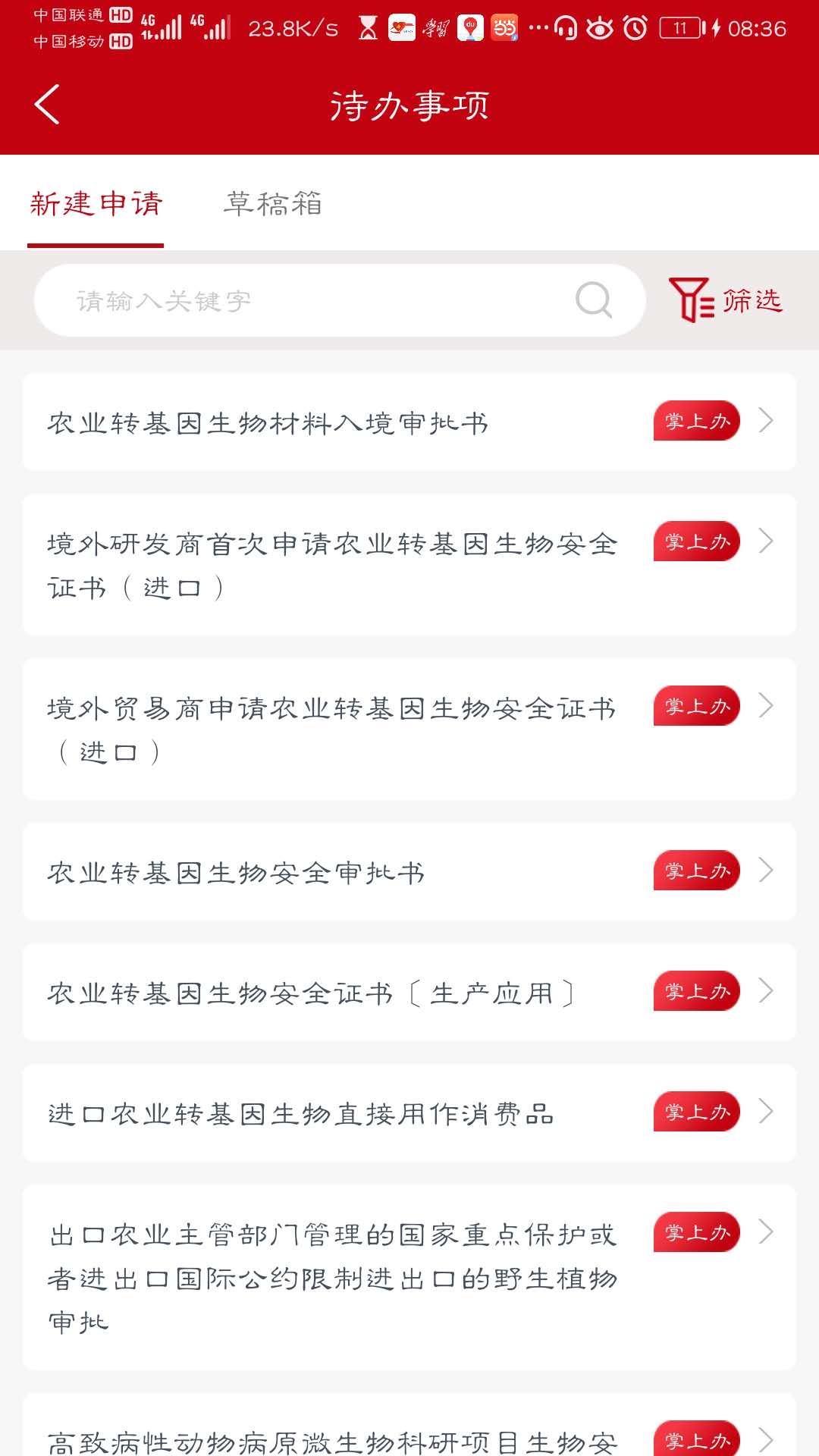The width and height of the screenshot is (819, 1456).
Task: Tap the eye-protection icon in status bar
Action: [599, 28]
